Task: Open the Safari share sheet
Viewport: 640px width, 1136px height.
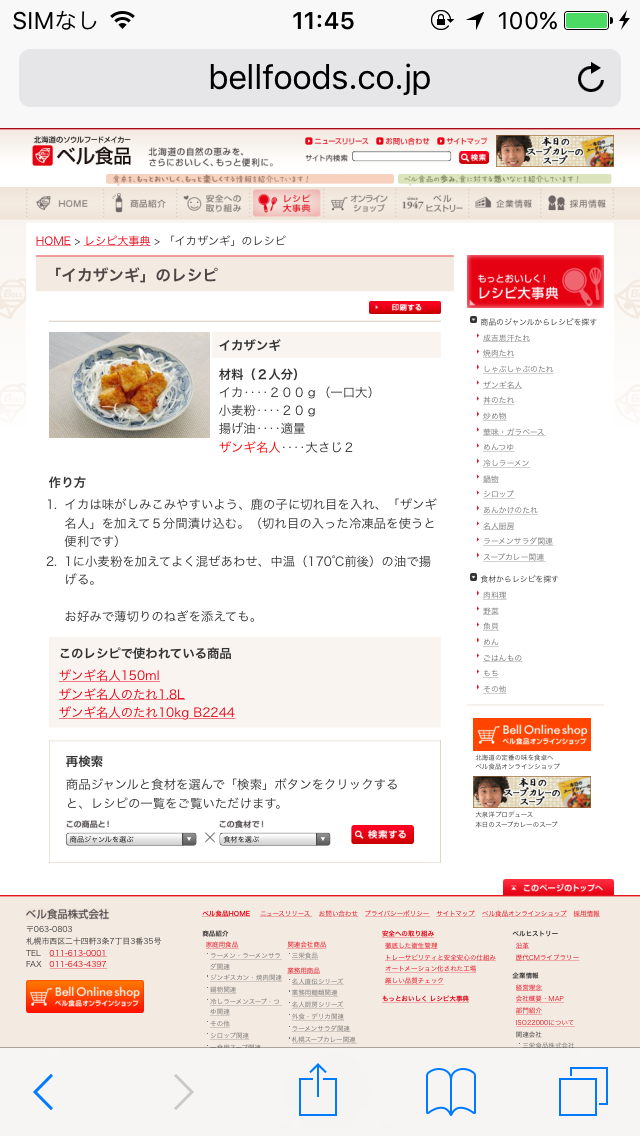Action: [x=319, y=1091]
